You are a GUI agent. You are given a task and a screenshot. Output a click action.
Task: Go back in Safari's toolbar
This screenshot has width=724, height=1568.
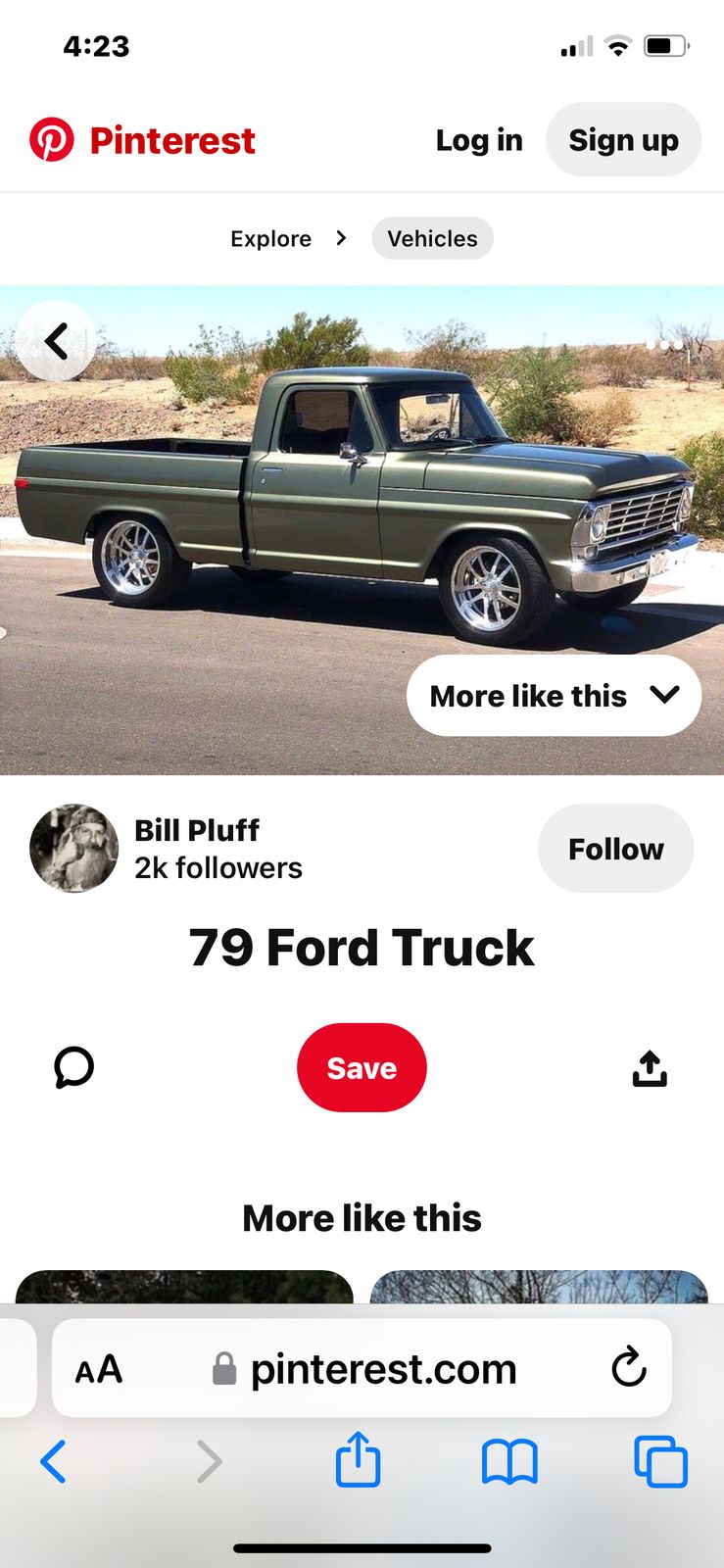(x=54, y=1461)
